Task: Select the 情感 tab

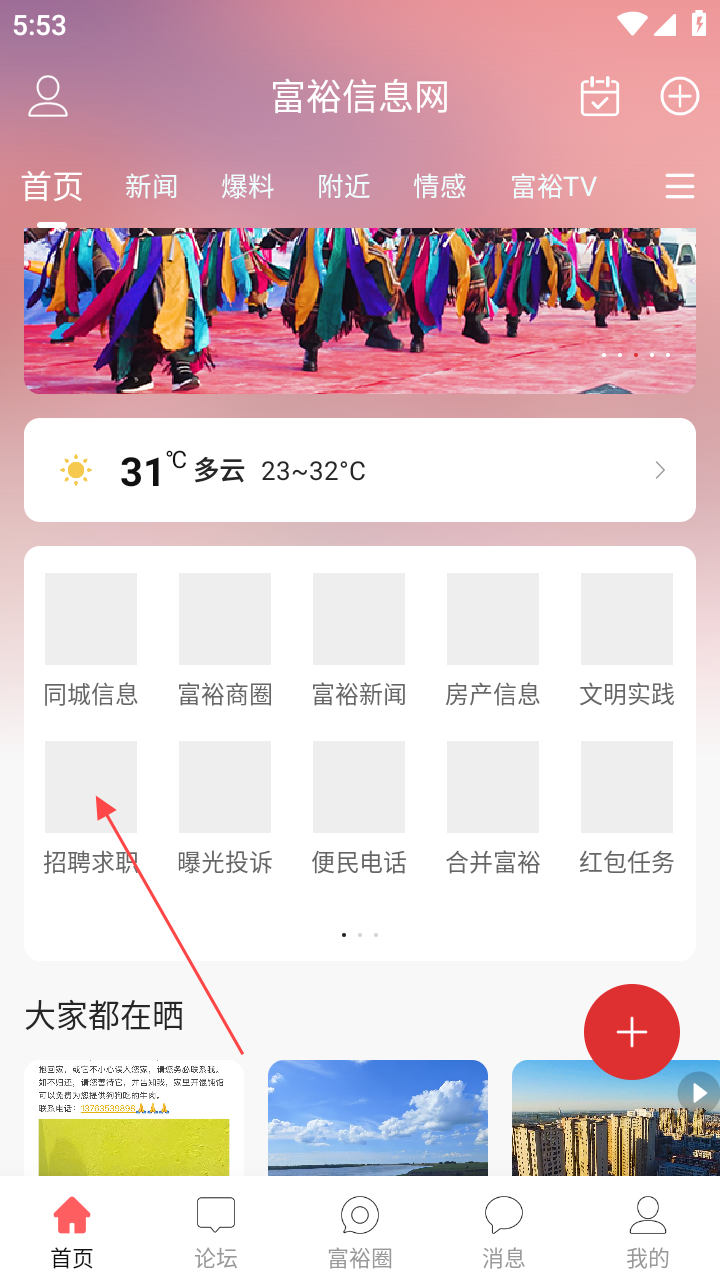Action: (x=440, y=186)
